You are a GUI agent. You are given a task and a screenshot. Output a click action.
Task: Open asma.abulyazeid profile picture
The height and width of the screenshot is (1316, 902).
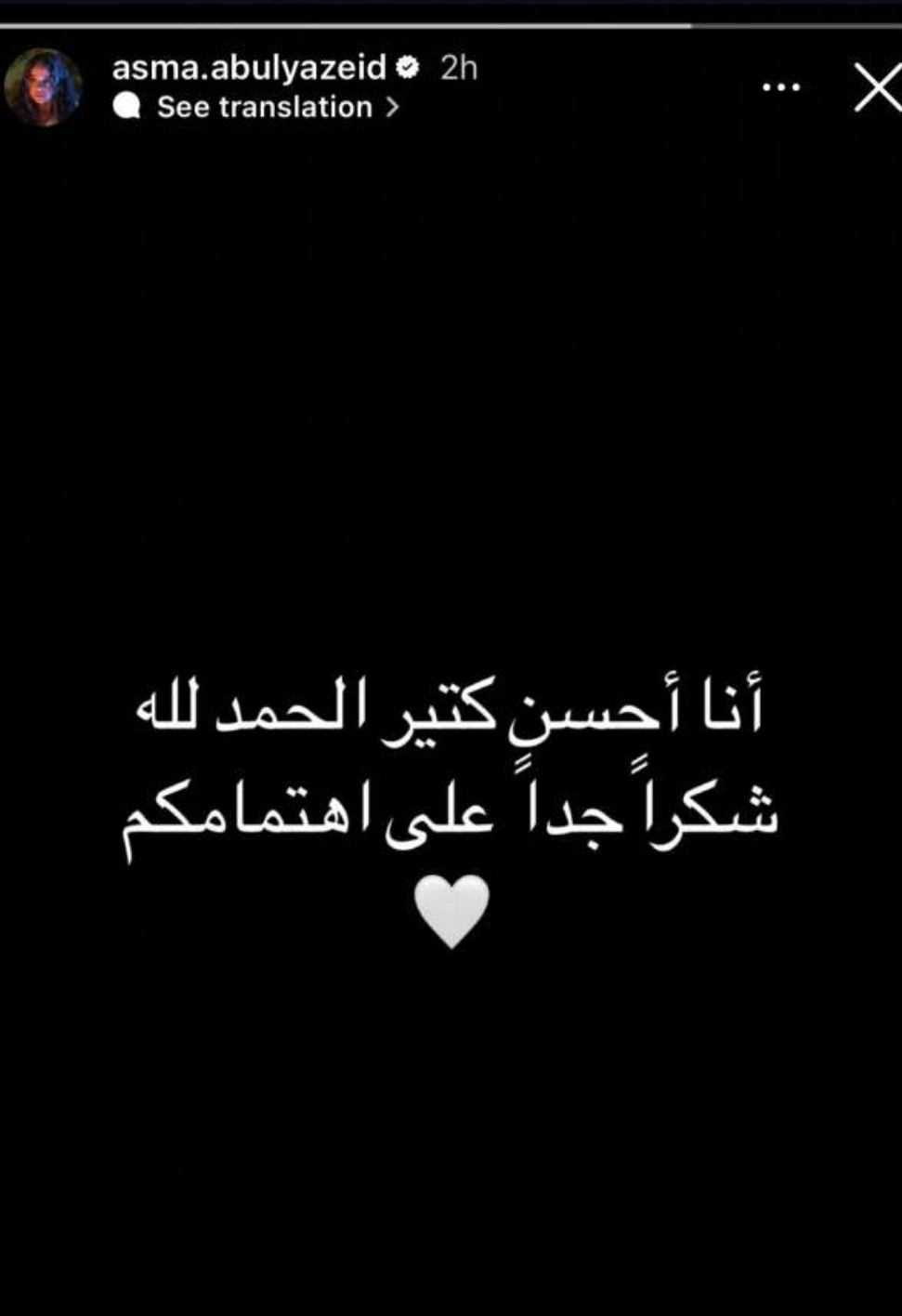click(x=43, y=87)
